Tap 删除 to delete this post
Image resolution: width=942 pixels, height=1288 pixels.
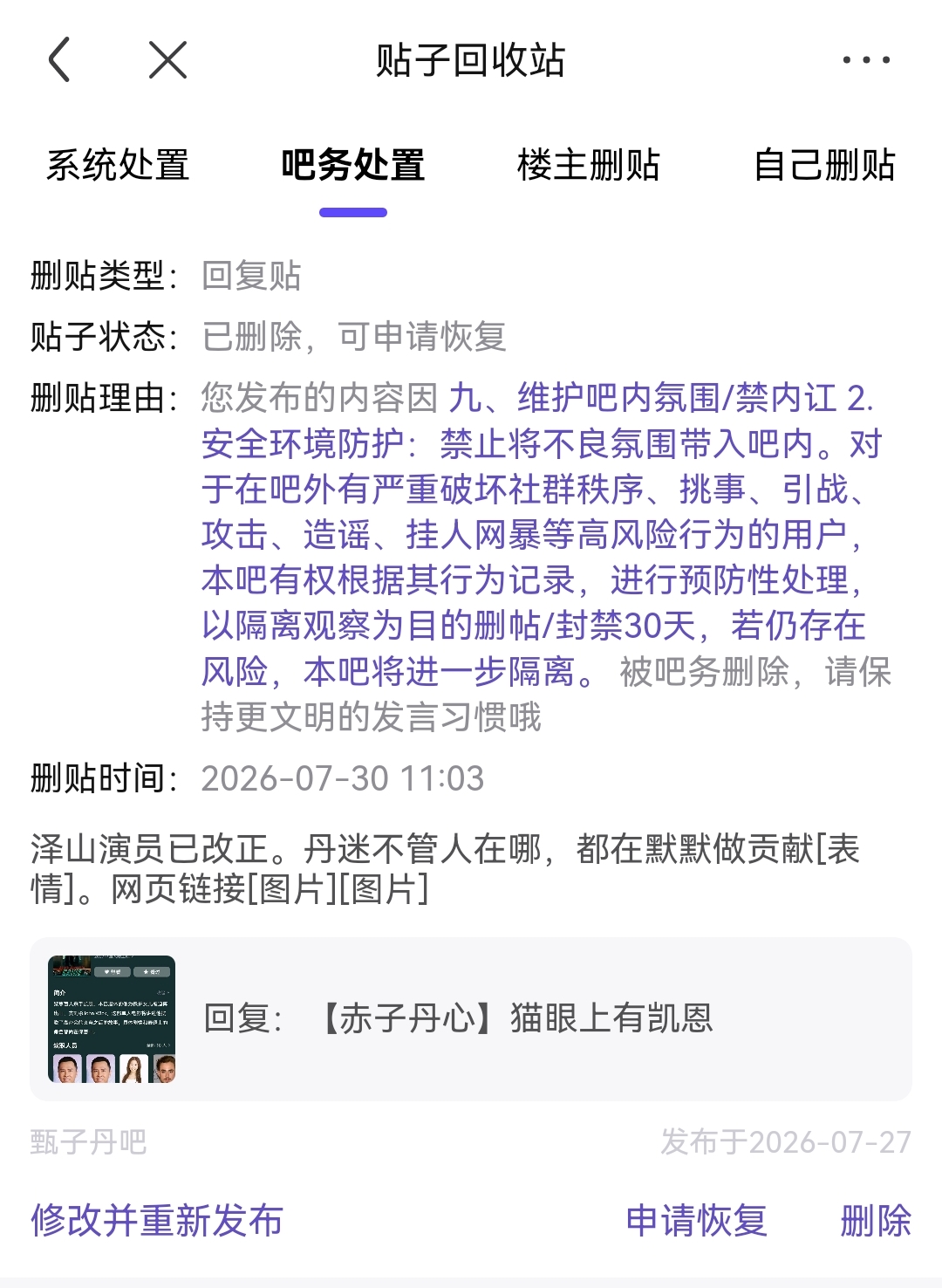[876, 1220]
